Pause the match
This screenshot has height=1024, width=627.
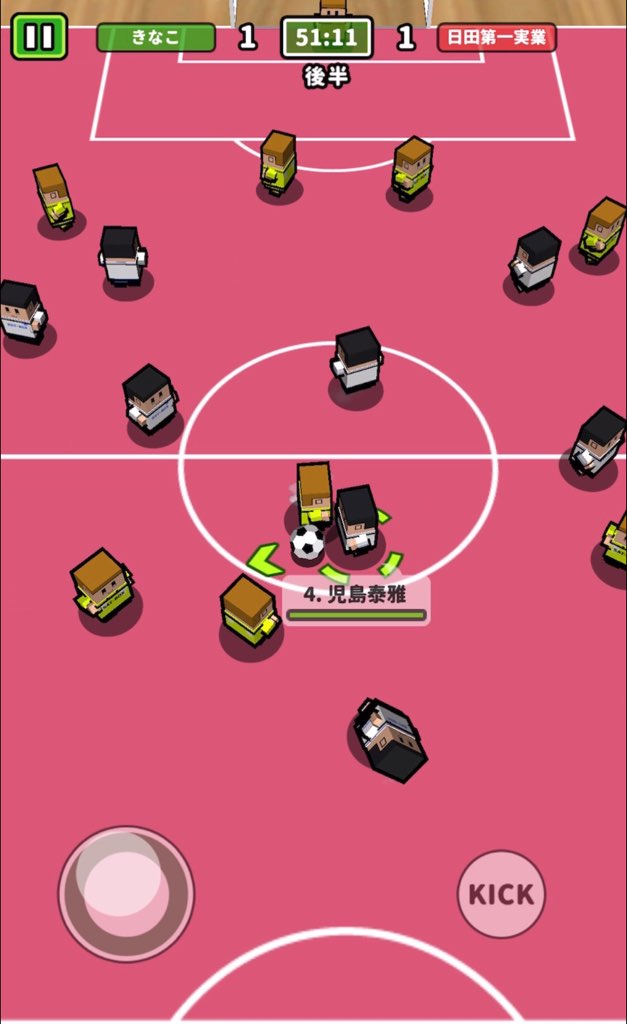point(38,37)
